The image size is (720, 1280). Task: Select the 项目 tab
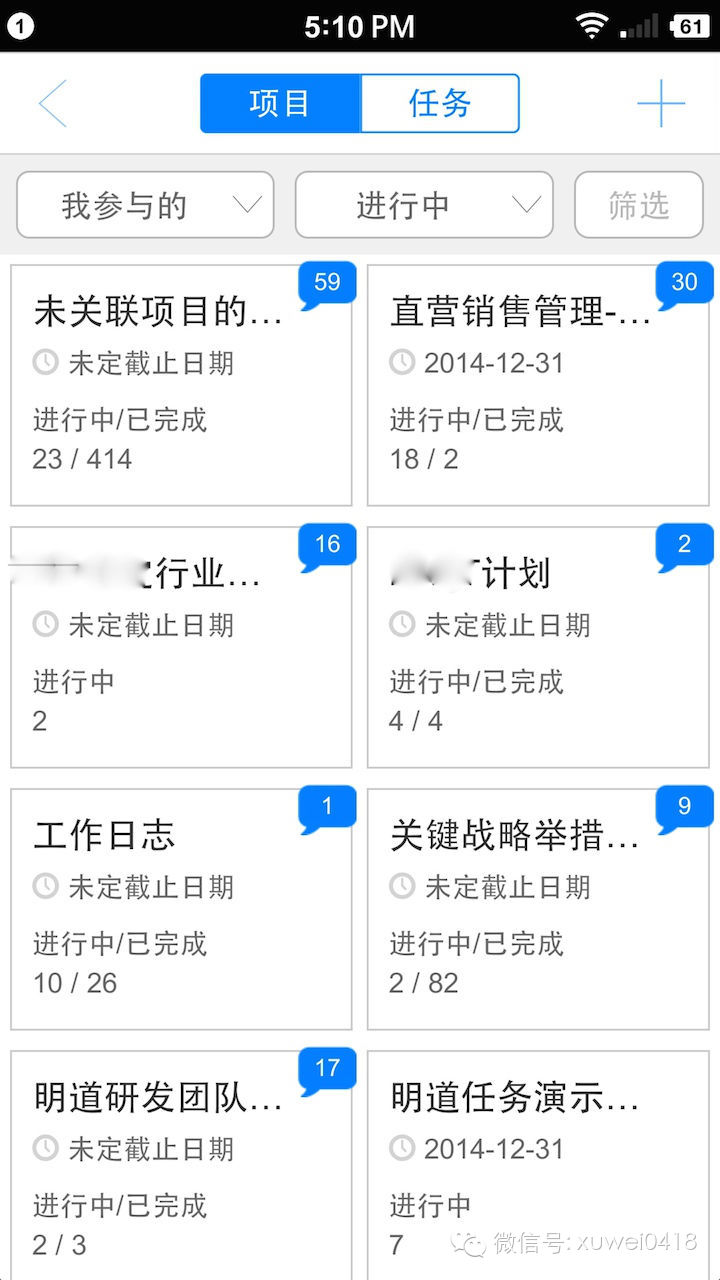click(280, 103)
